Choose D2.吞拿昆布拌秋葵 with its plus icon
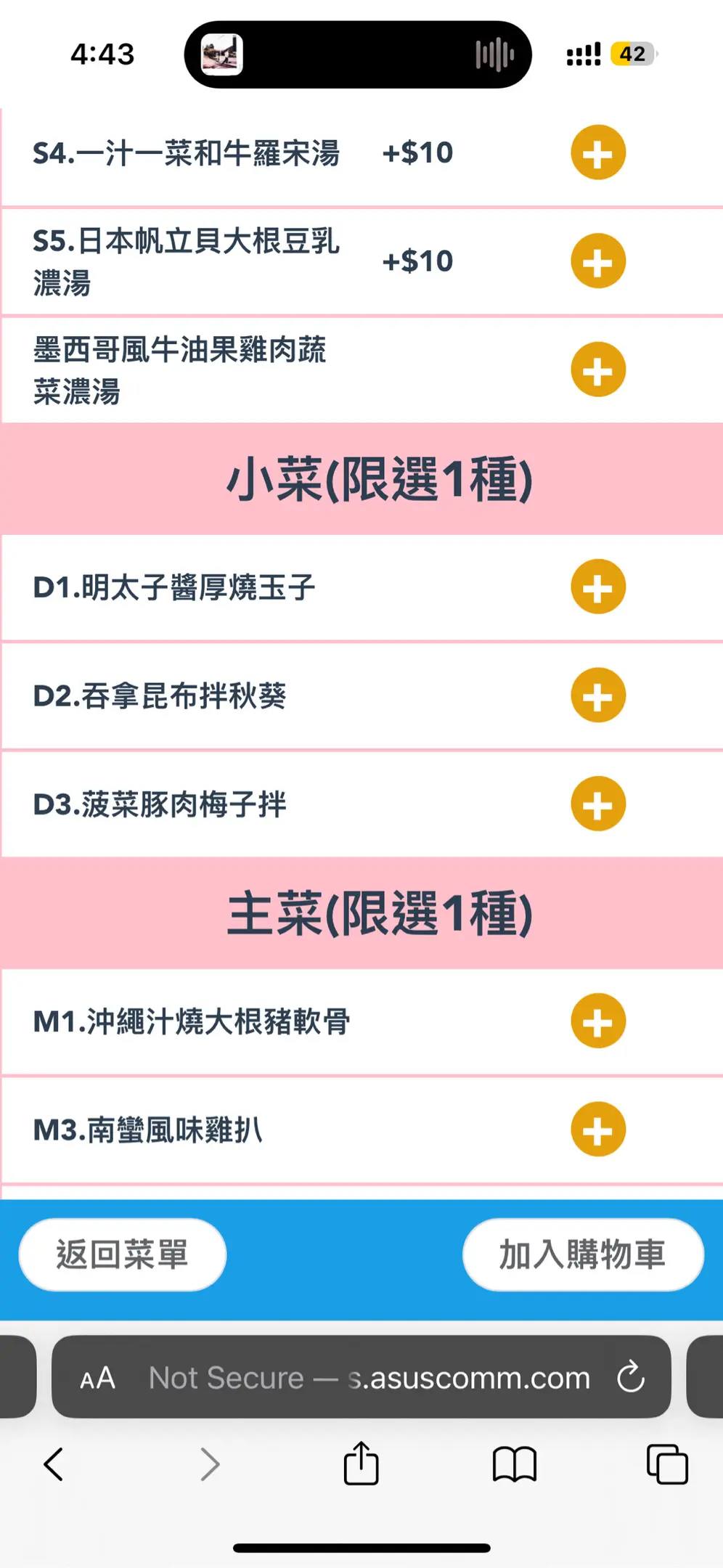 pyautogui.click(x=598, y=695)
